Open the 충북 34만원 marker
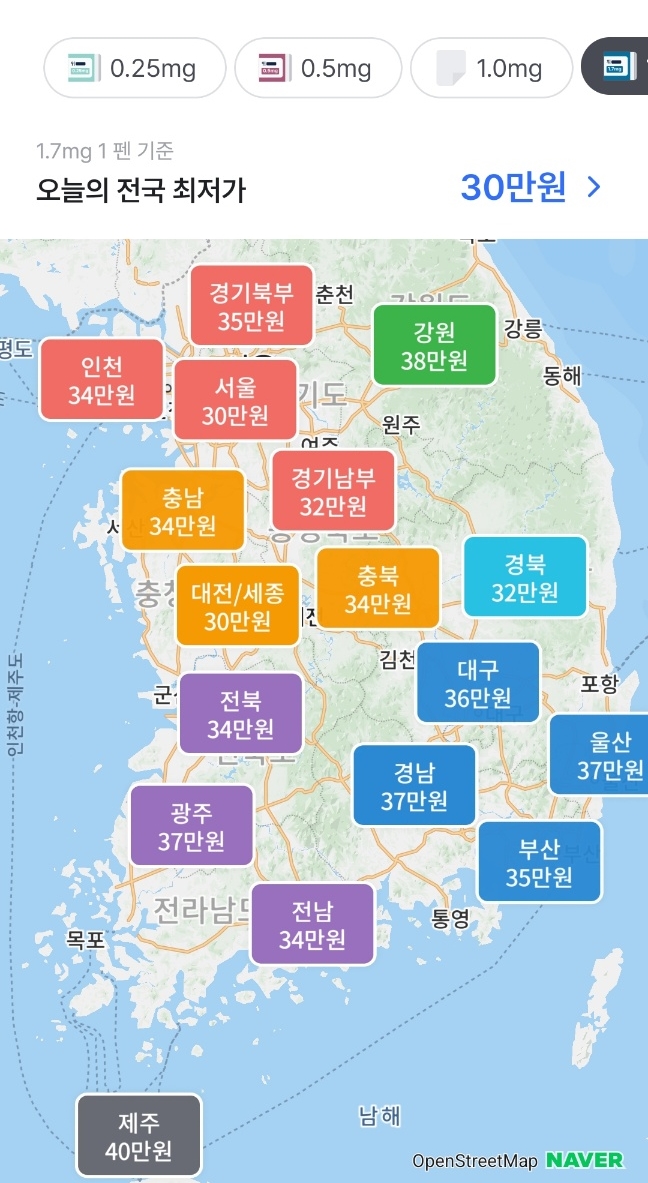 click(378, 588)
